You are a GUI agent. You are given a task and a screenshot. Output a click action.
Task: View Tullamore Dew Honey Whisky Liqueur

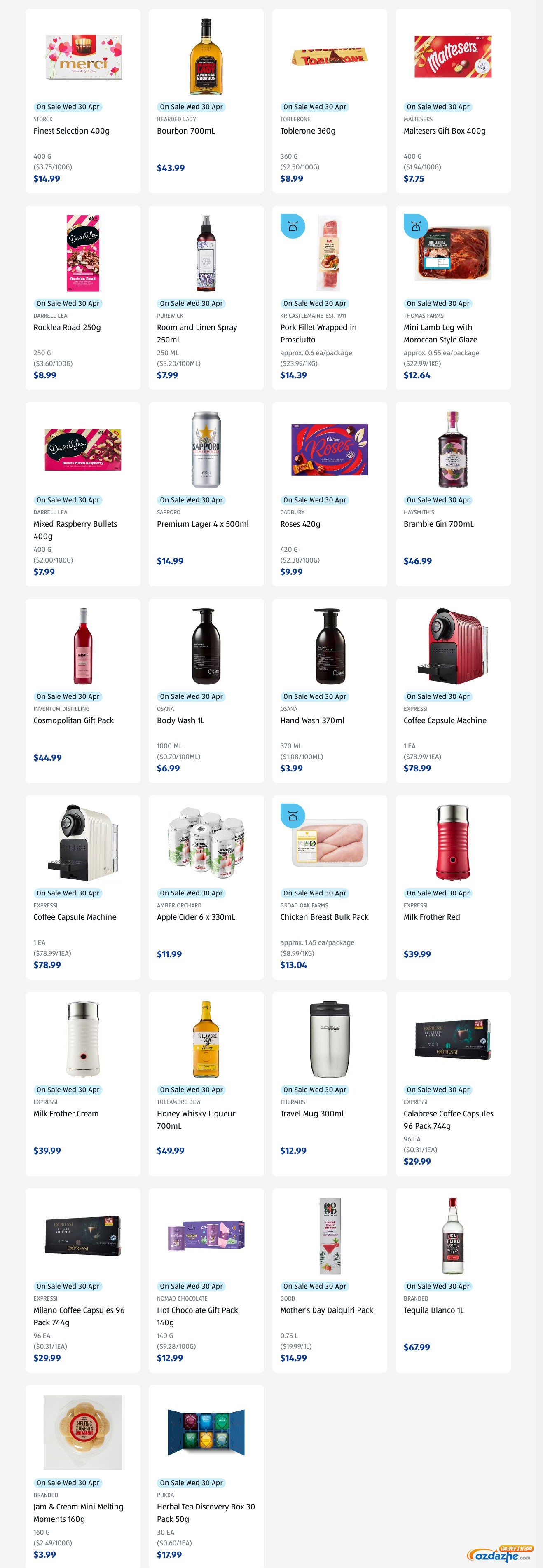tap(195, 1114)
